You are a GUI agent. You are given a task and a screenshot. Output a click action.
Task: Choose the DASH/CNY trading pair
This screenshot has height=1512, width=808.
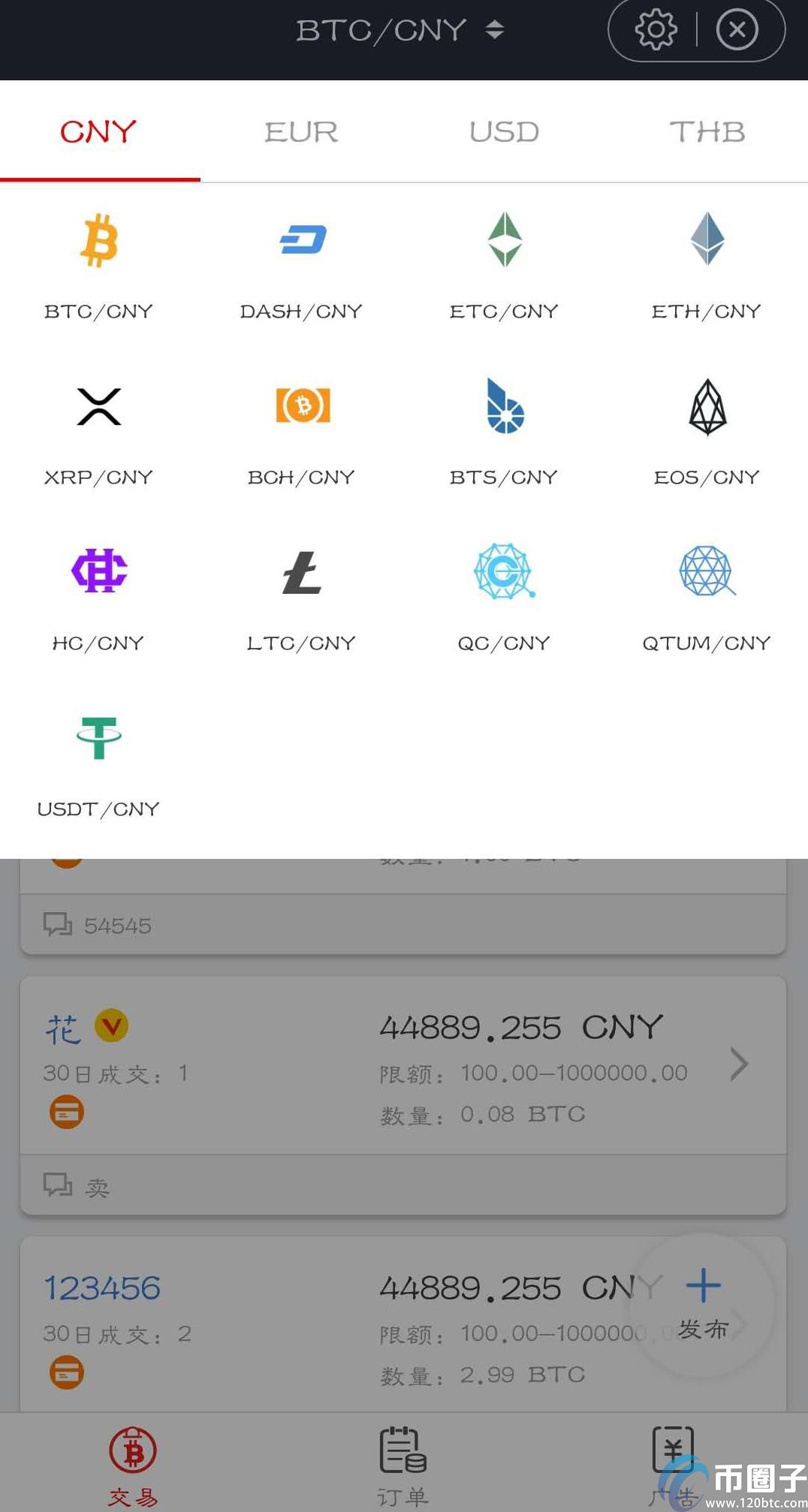[x=301, y=264]
